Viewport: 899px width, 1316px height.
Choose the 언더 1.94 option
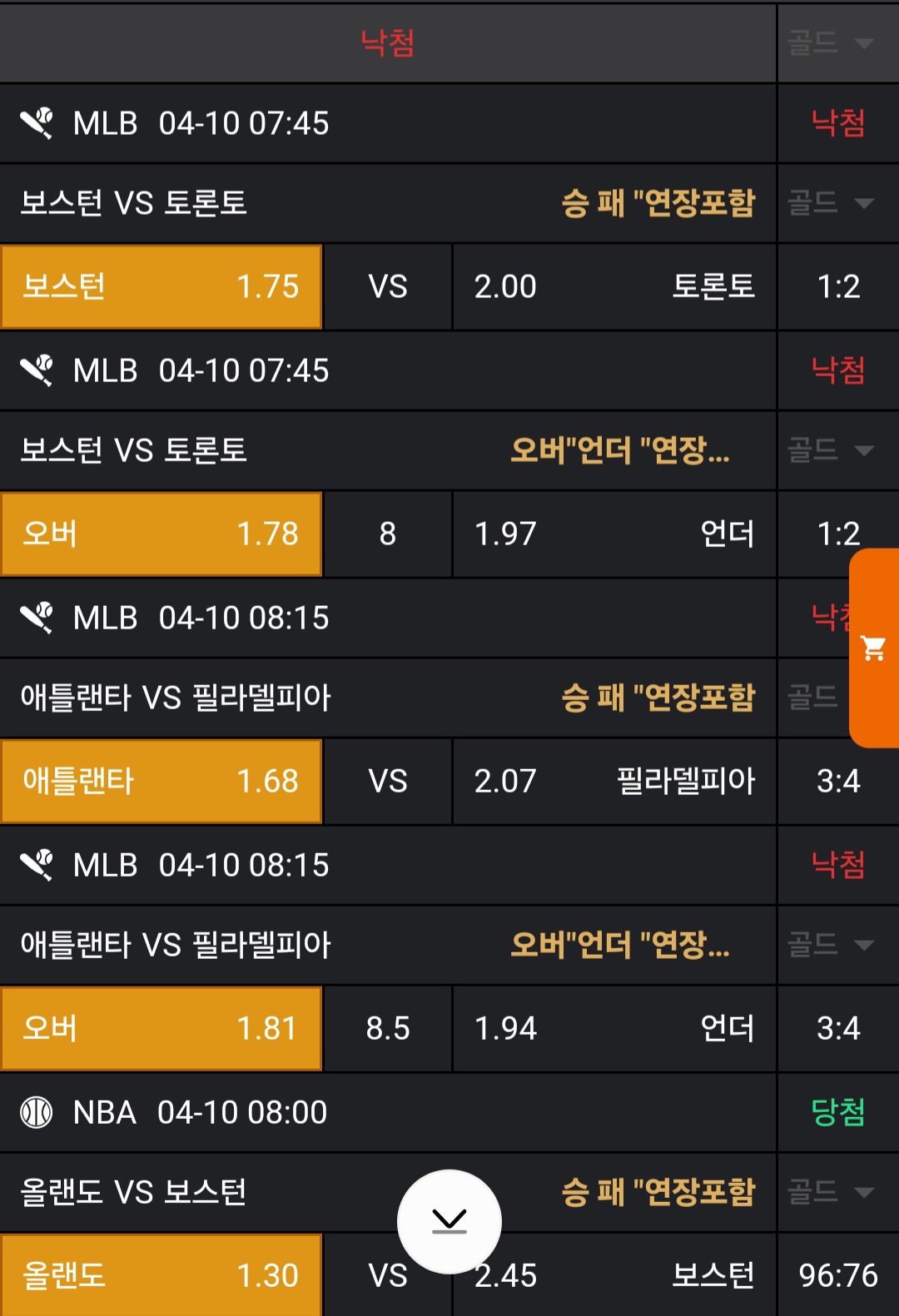614,1028
